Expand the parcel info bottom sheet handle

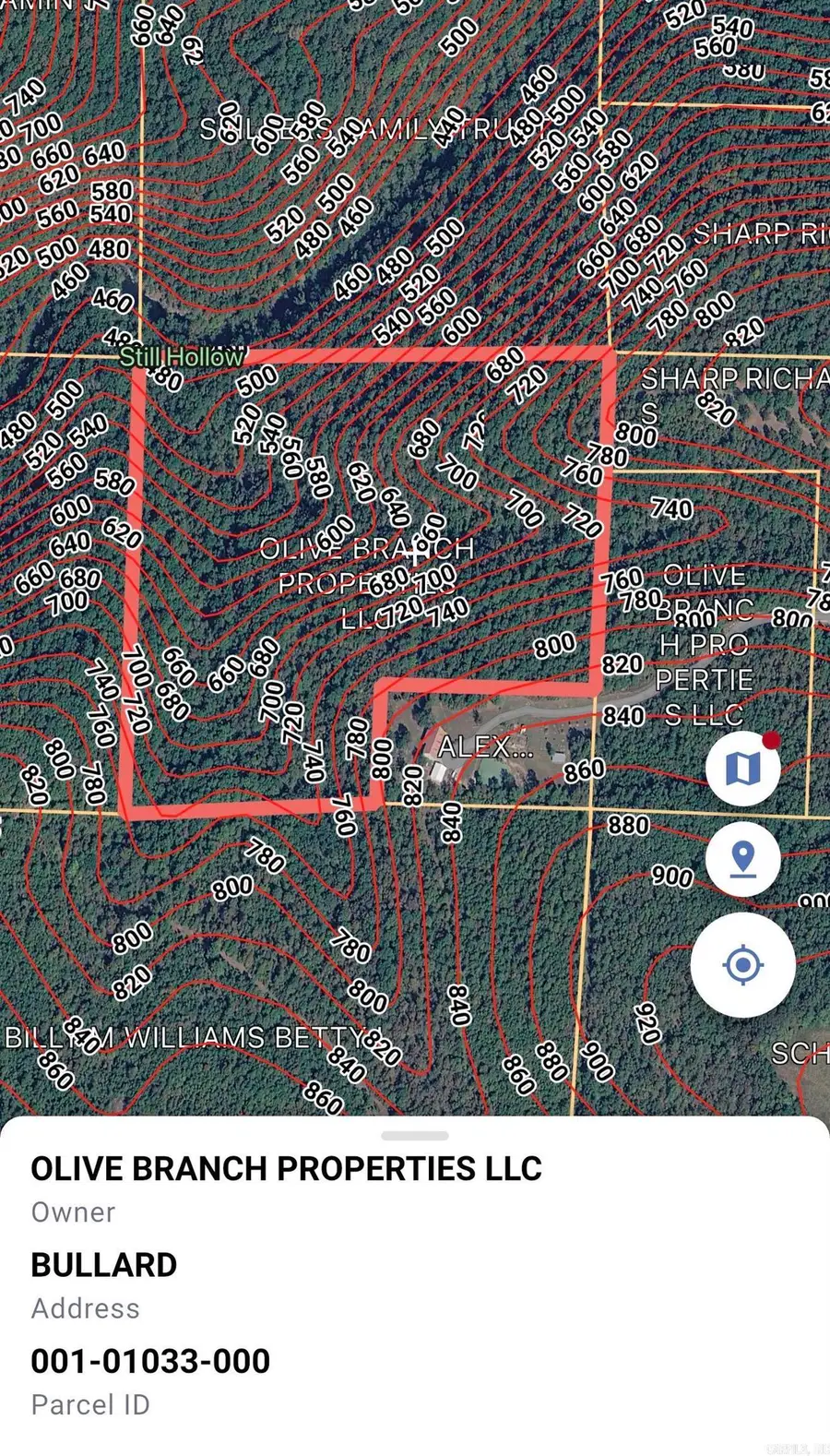point(415,1136)
